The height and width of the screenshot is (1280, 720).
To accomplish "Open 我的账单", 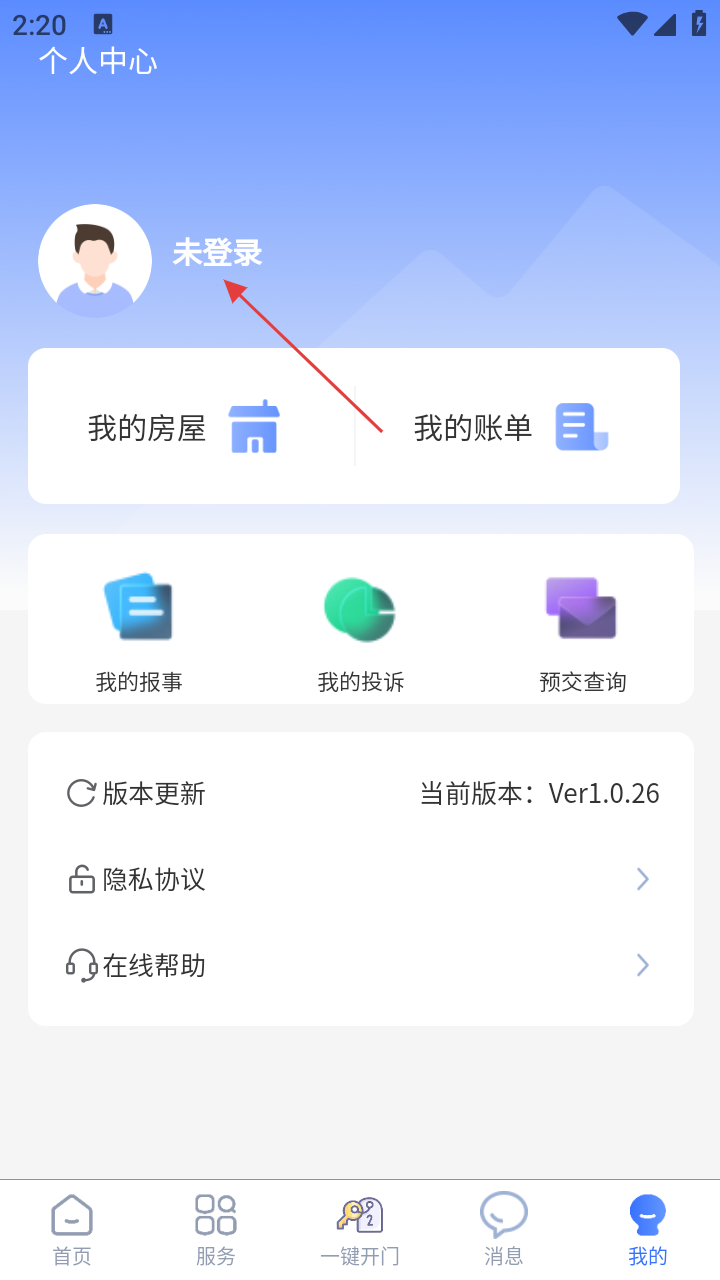I will point(510,428).
